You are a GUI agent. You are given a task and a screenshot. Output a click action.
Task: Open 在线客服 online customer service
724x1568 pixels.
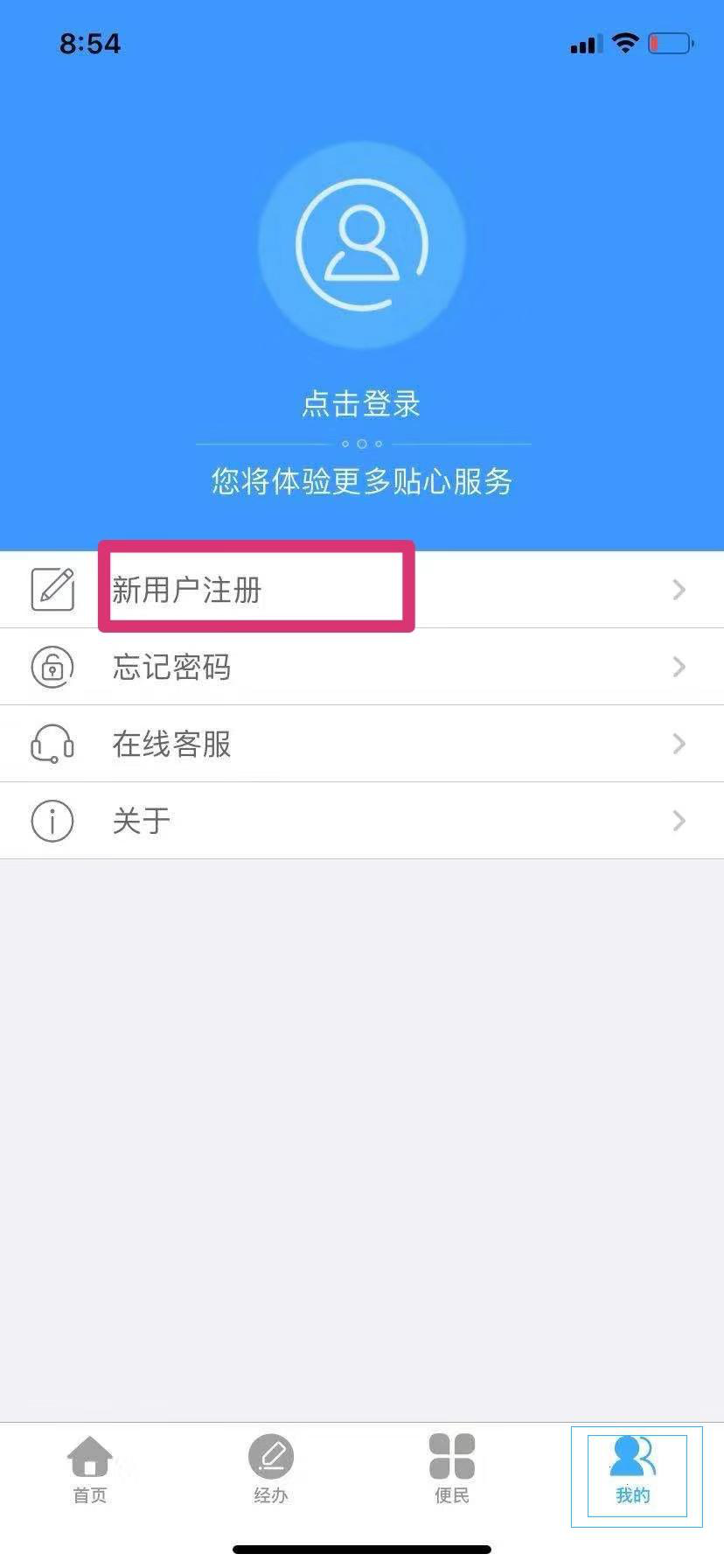pos(362,744)
